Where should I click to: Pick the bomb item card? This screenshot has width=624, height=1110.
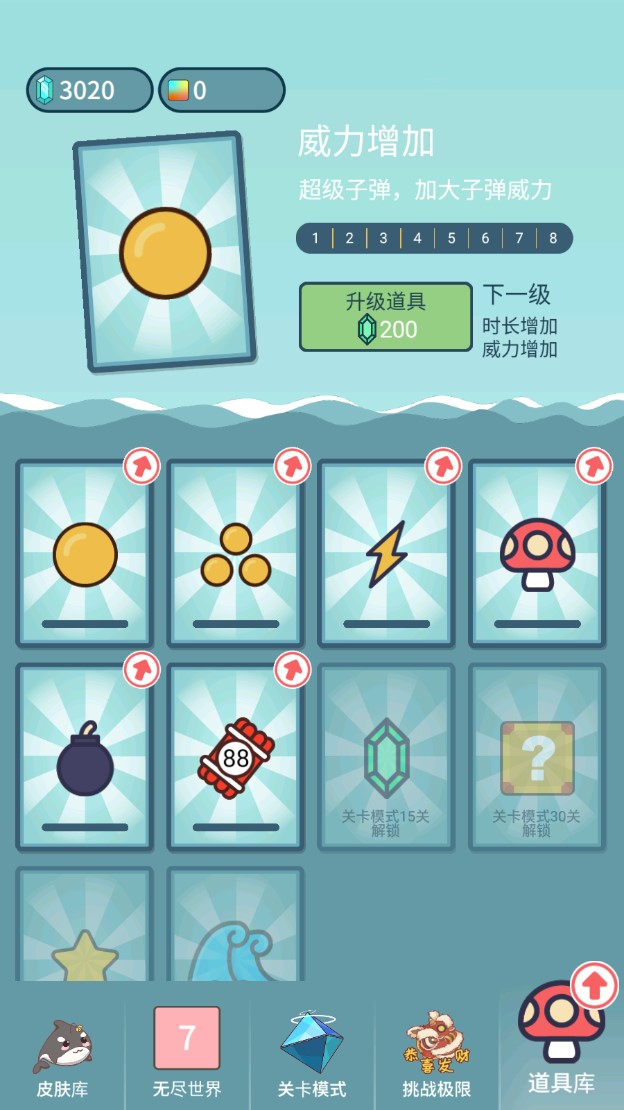85,757
